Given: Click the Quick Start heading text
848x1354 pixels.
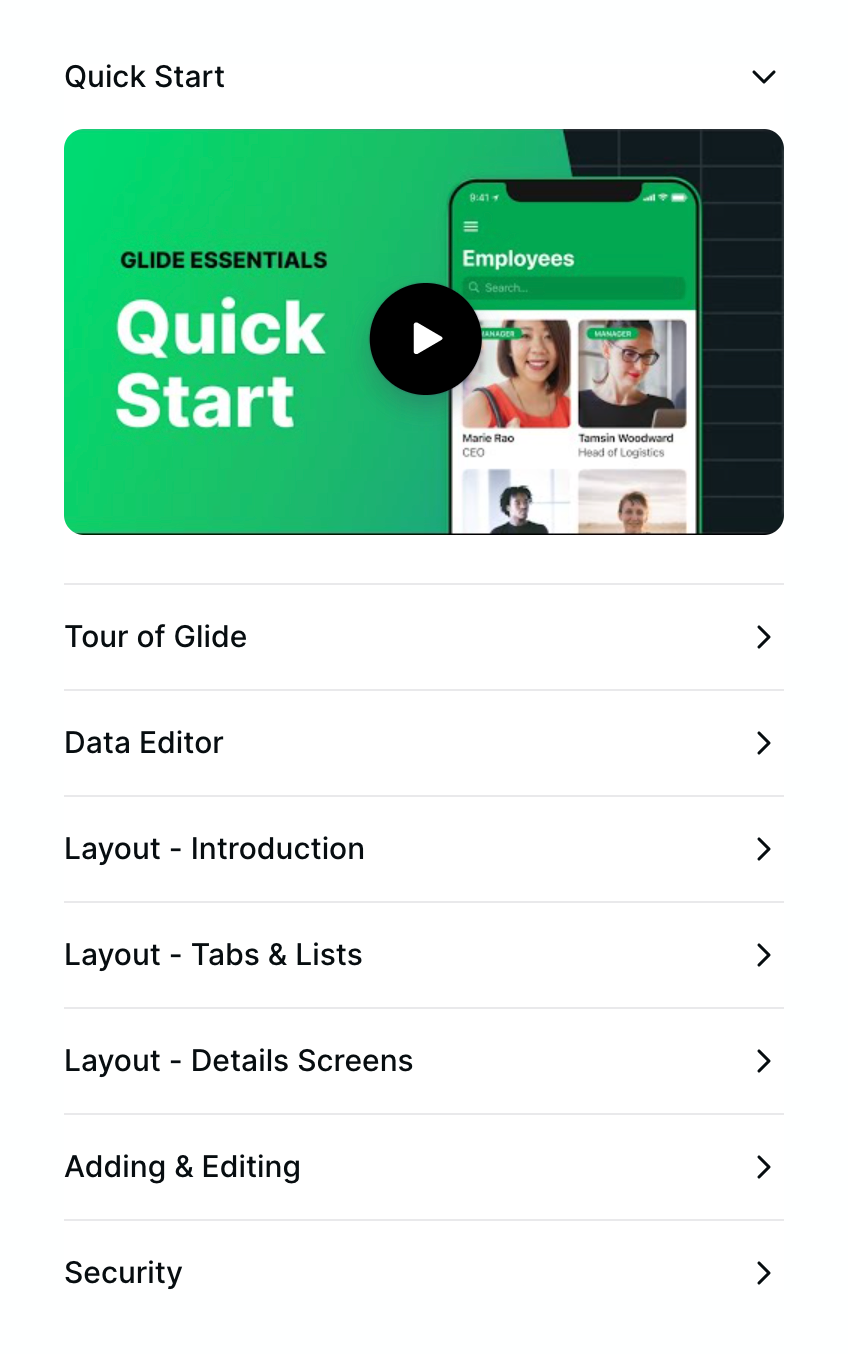Looking at the screenshot, I should [144, 76].
